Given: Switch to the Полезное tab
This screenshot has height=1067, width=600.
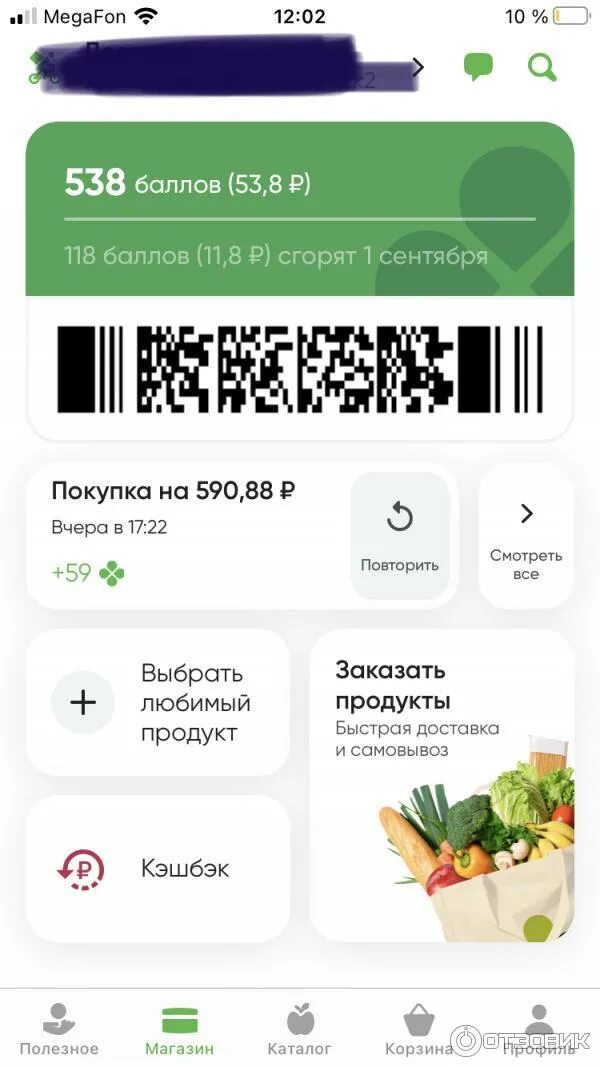Looking at the screenshot, I should point(59,1030).
